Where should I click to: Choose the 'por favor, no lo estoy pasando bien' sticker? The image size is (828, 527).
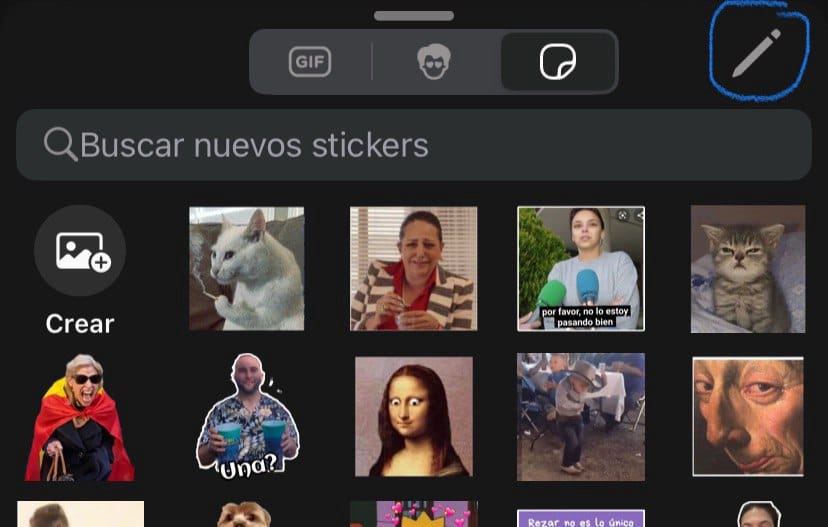click(580, 268)
